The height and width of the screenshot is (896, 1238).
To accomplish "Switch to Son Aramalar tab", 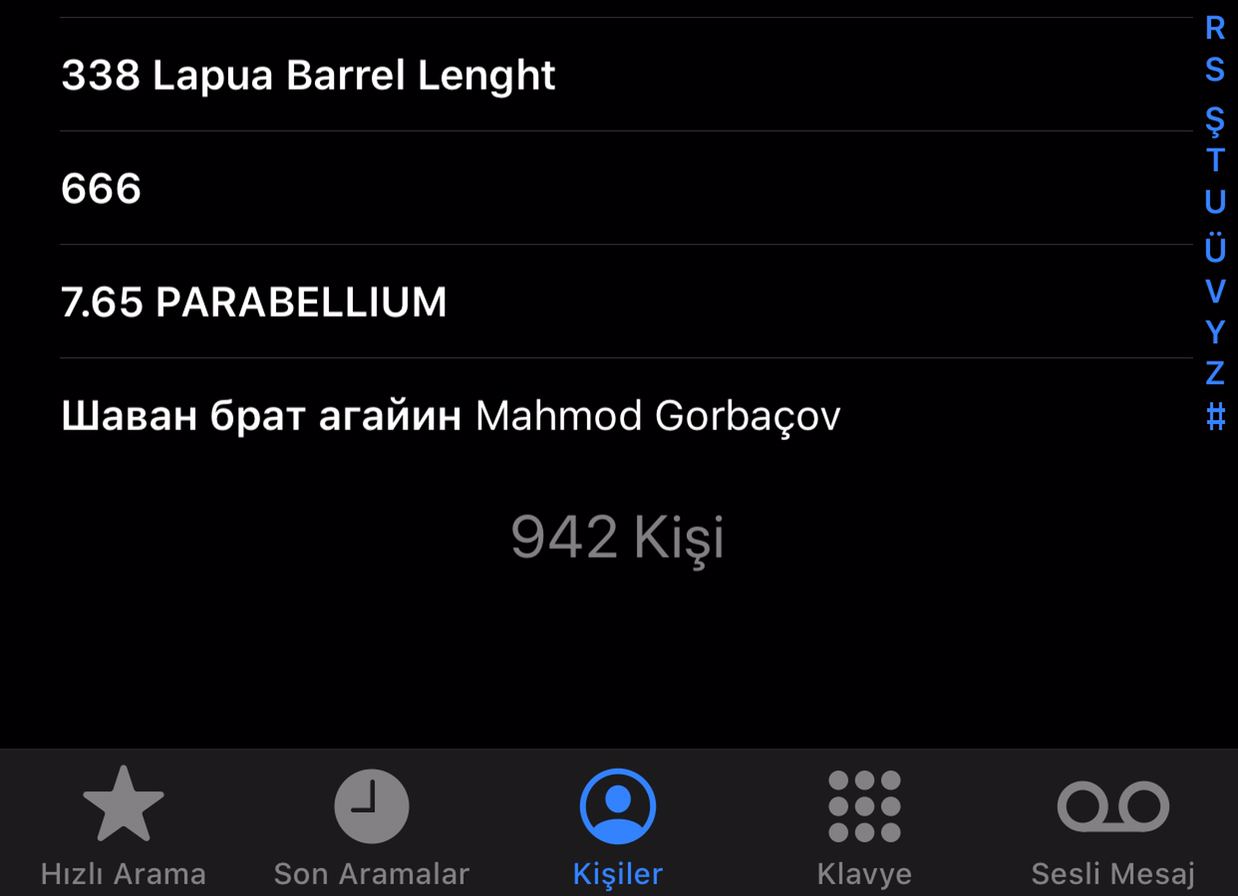I will pos(371,826).
